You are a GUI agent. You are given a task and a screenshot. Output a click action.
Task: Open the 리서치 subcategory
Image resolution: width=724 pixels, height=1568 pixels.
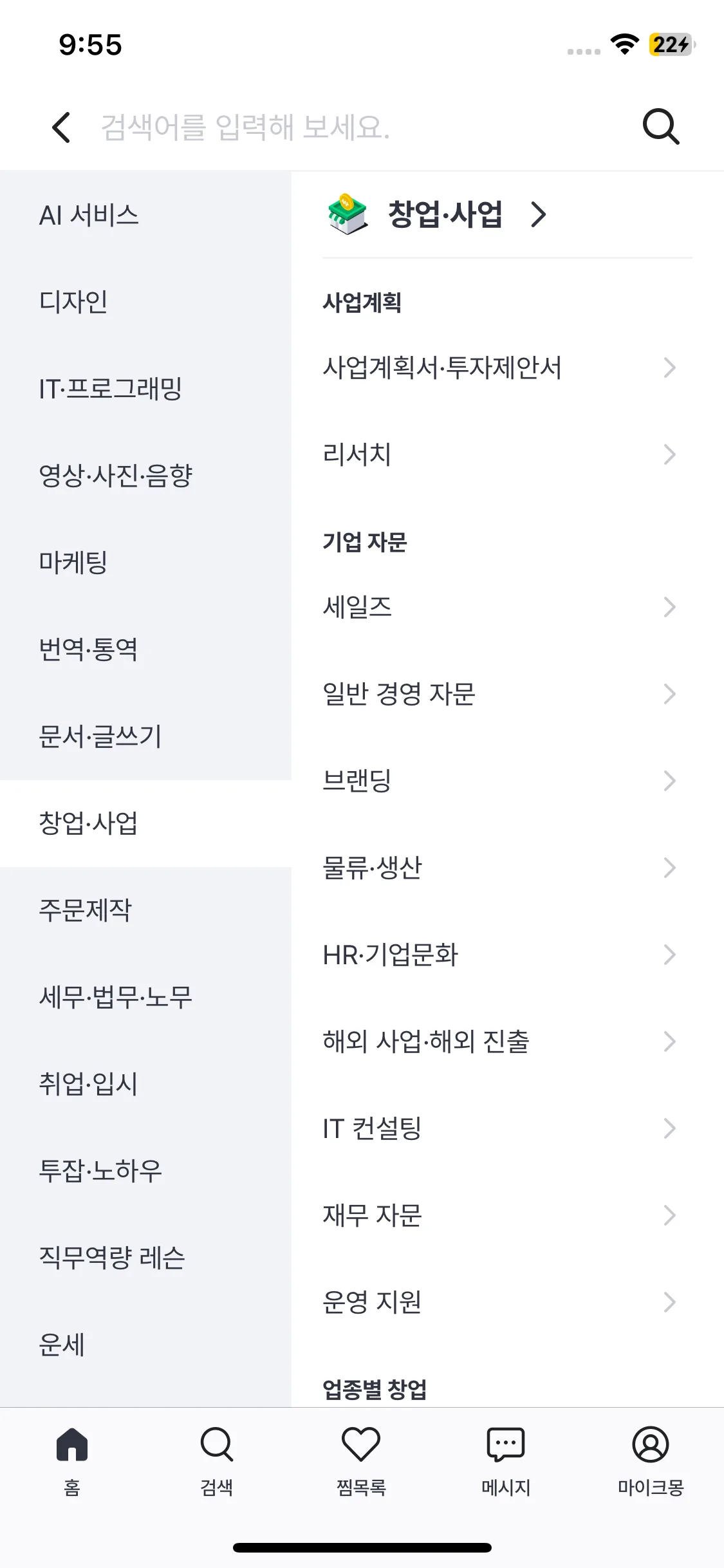coord(507,454)
